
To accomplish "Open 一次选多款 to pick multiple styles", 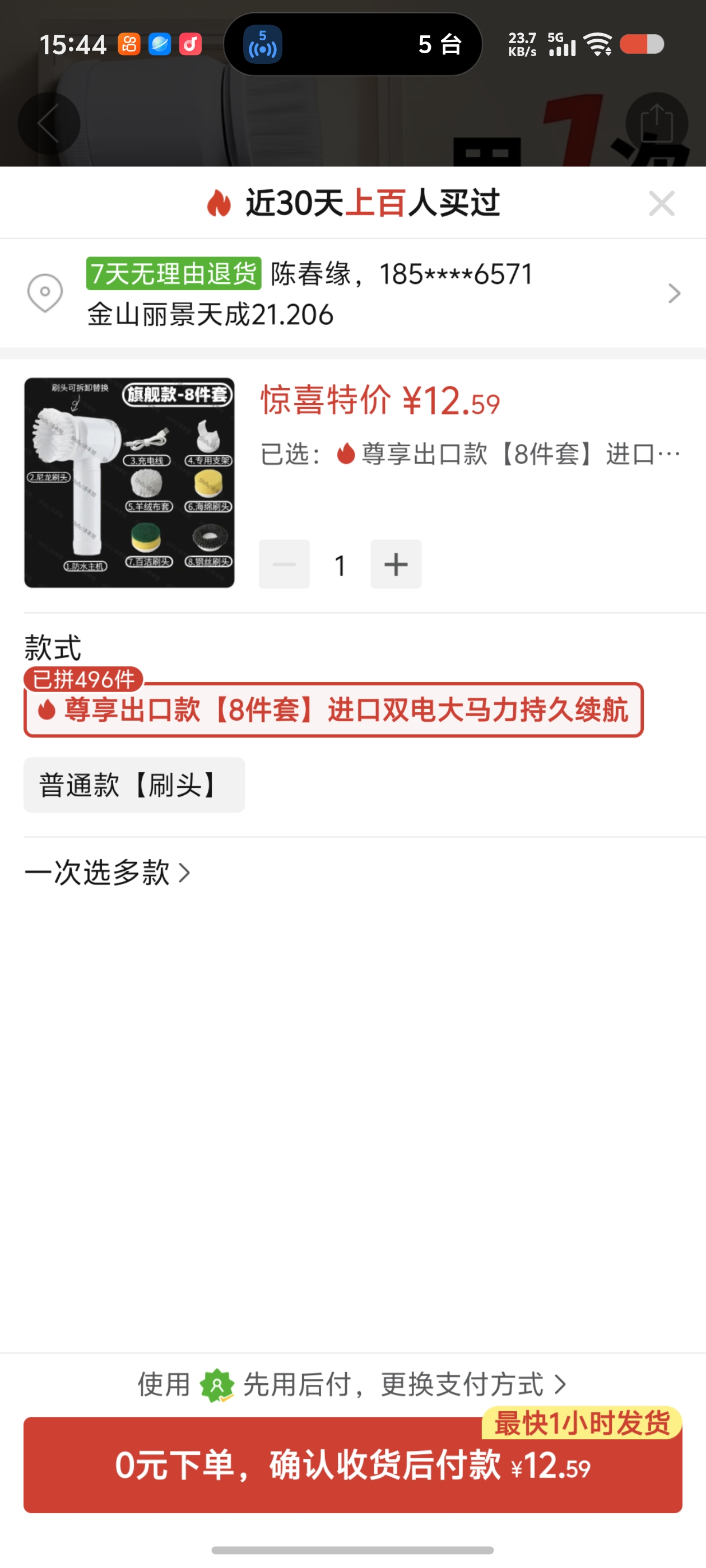I will [x=107, y=872].
